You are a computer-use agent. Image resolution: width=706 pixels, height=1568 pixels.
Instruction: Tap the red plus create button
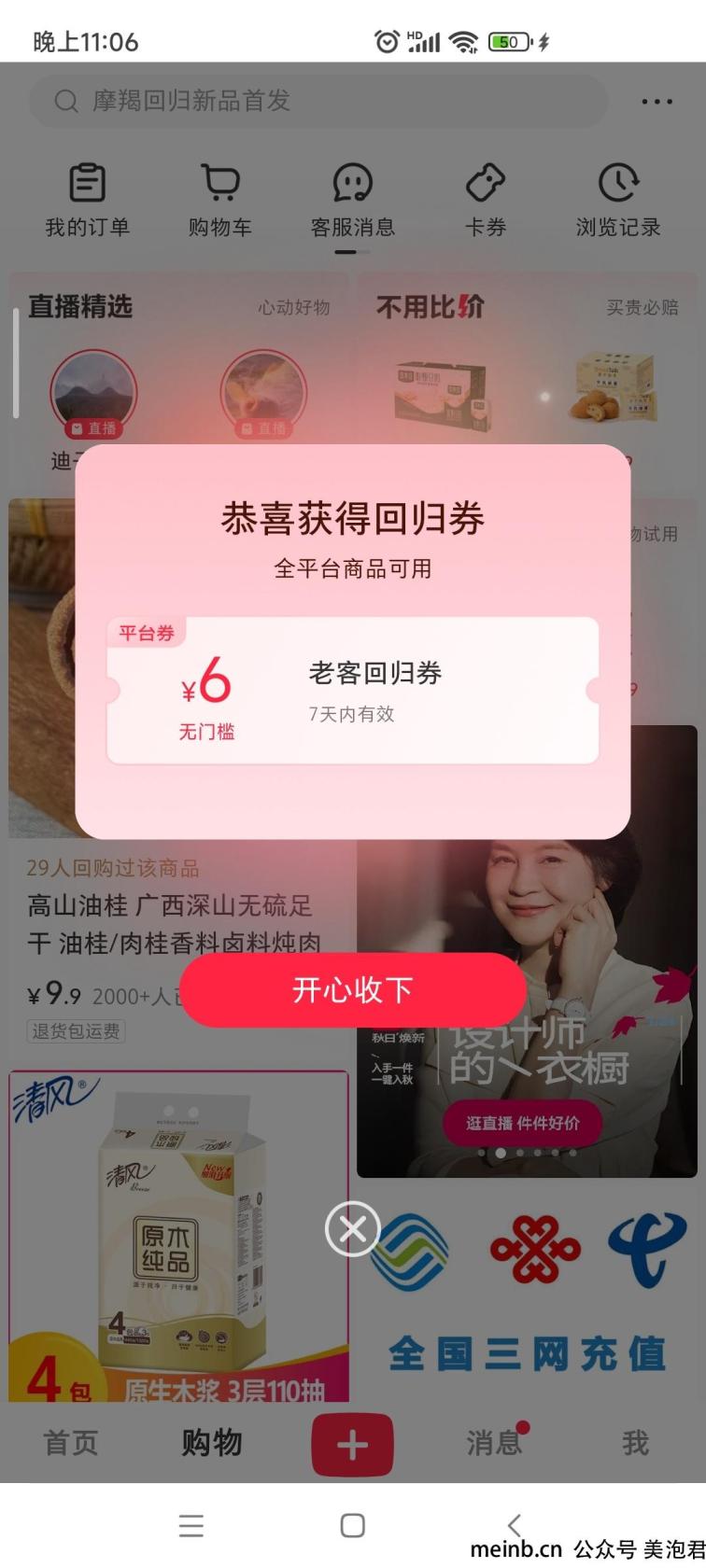click(352, 1445)
